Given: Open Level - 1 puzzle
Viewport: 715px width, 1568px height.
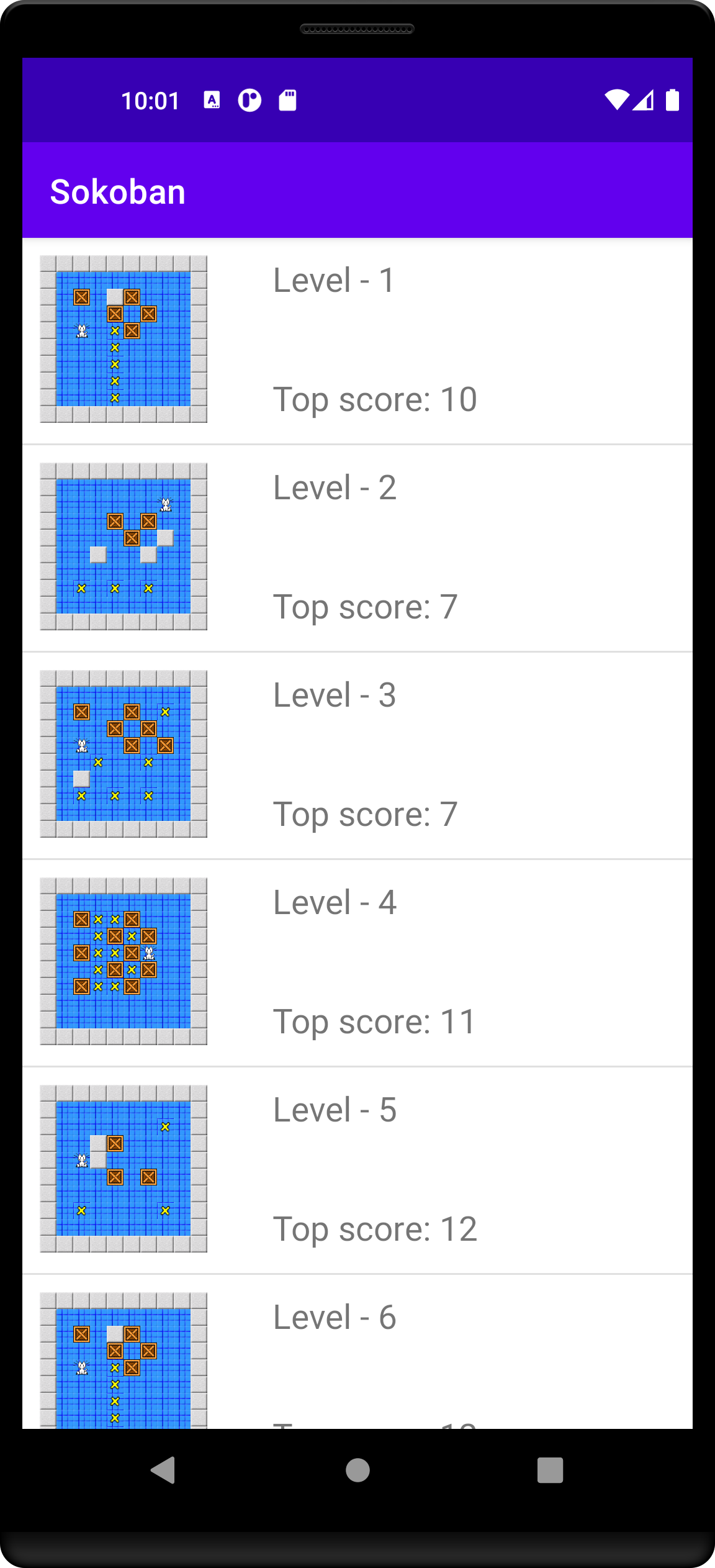Looking at the screenshot, I should (357, 340).
